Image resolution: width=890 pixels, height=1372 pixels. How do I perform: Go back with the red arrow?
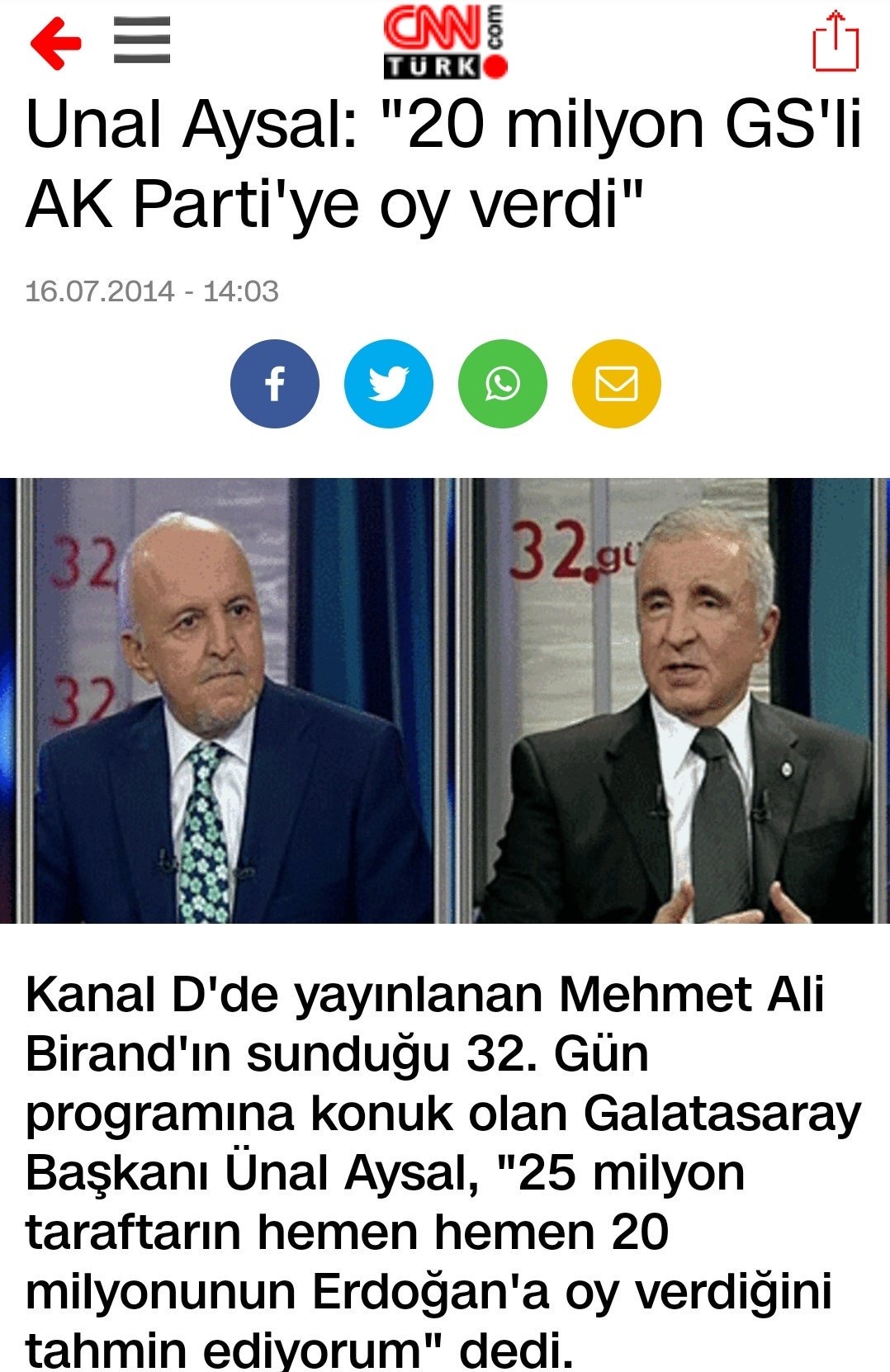click(55, 43)
